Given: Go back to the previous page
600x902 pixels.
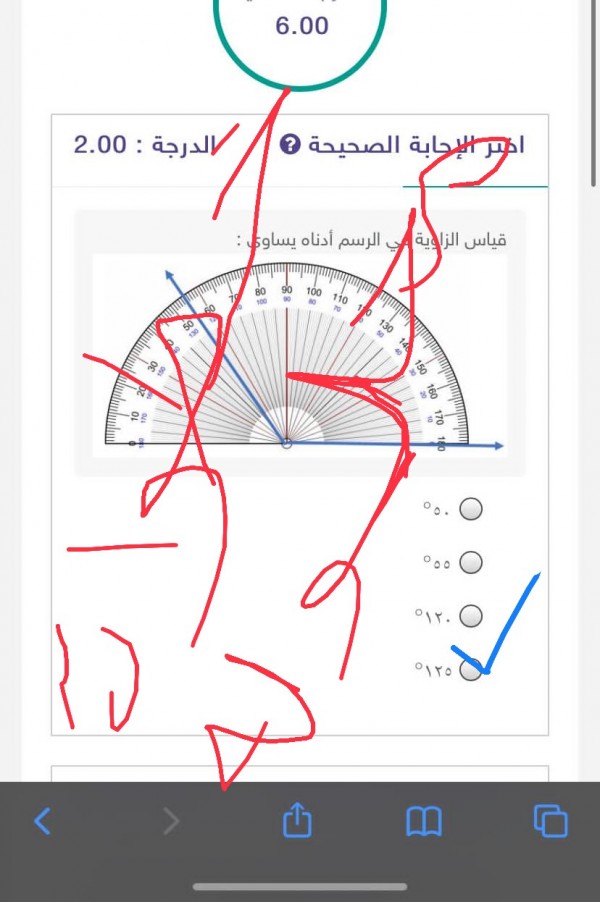Looking at the screenshot, I should (x=42, y=822).
